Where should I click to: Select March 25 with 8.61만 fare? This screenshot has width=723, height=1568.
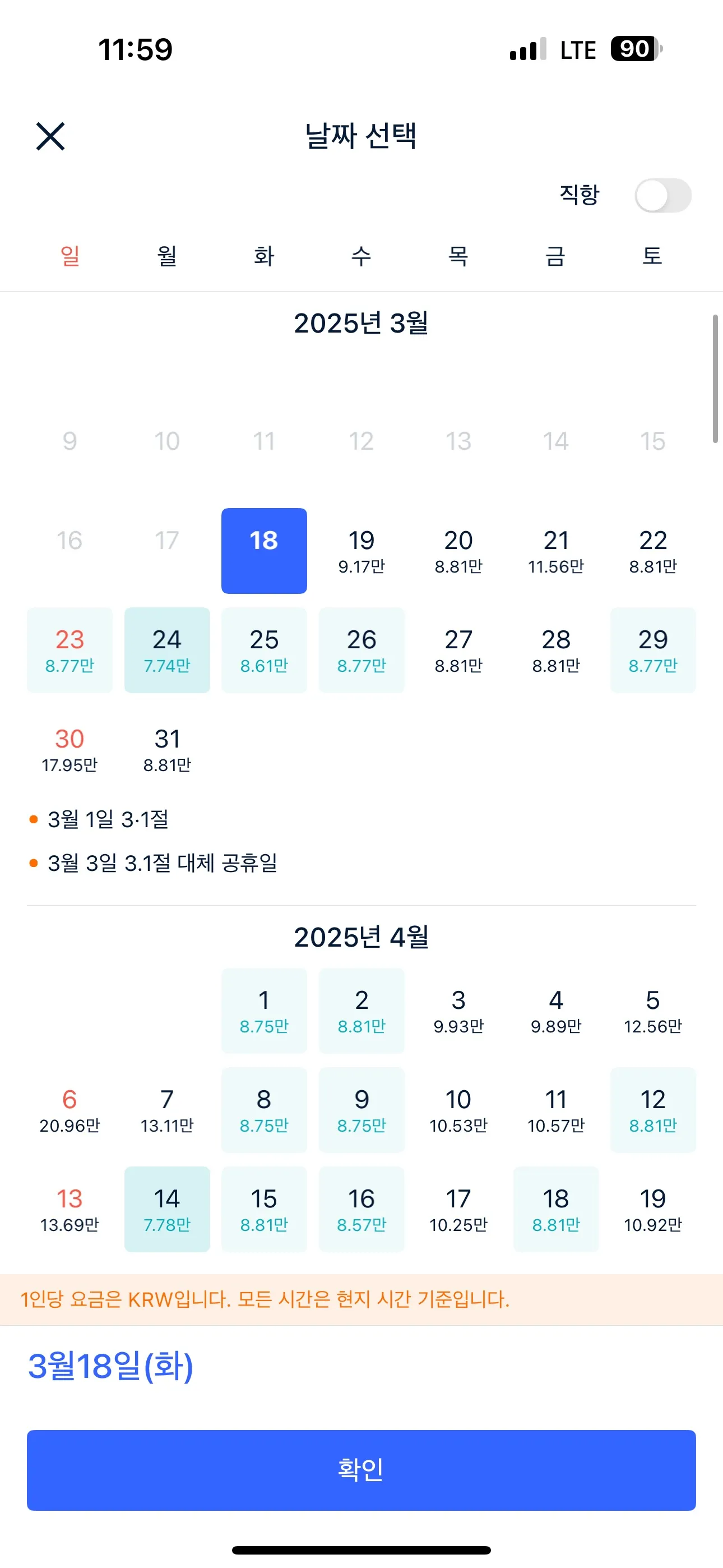[x=263, y=649]
